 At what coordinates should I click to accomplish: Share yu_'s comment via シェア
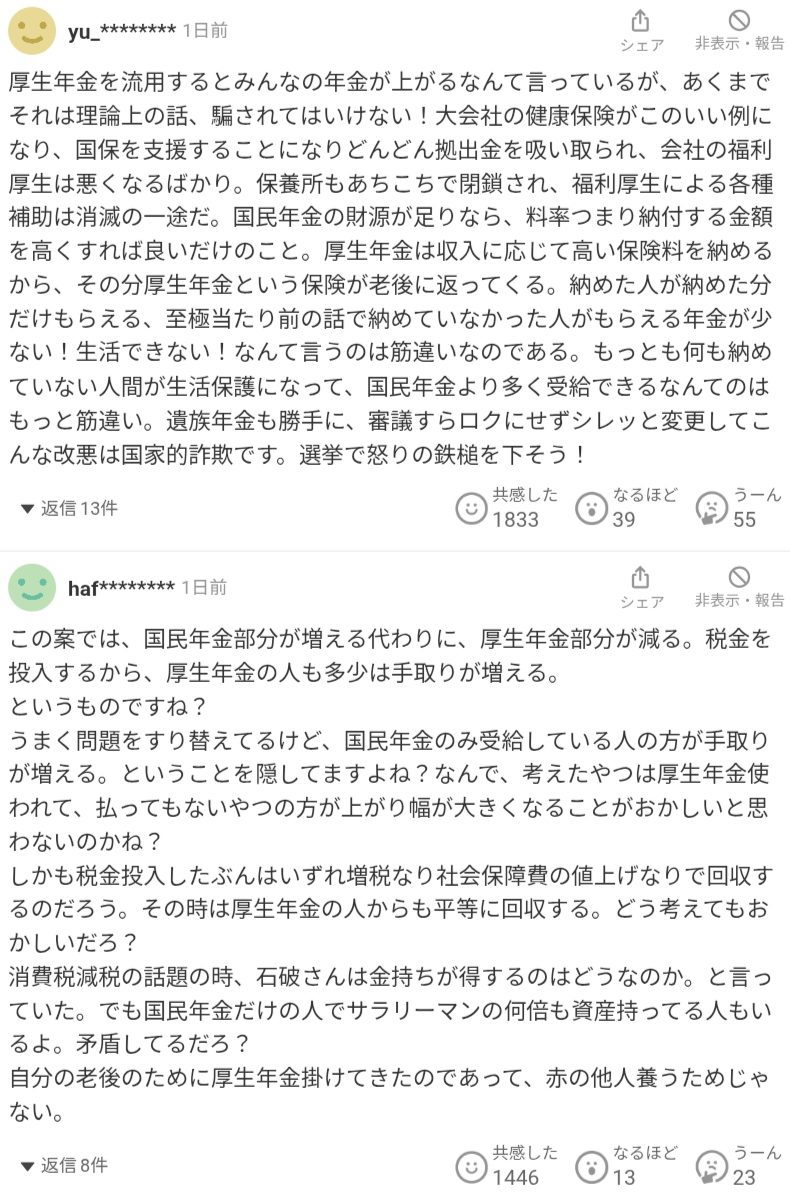[x=641, y=31]
